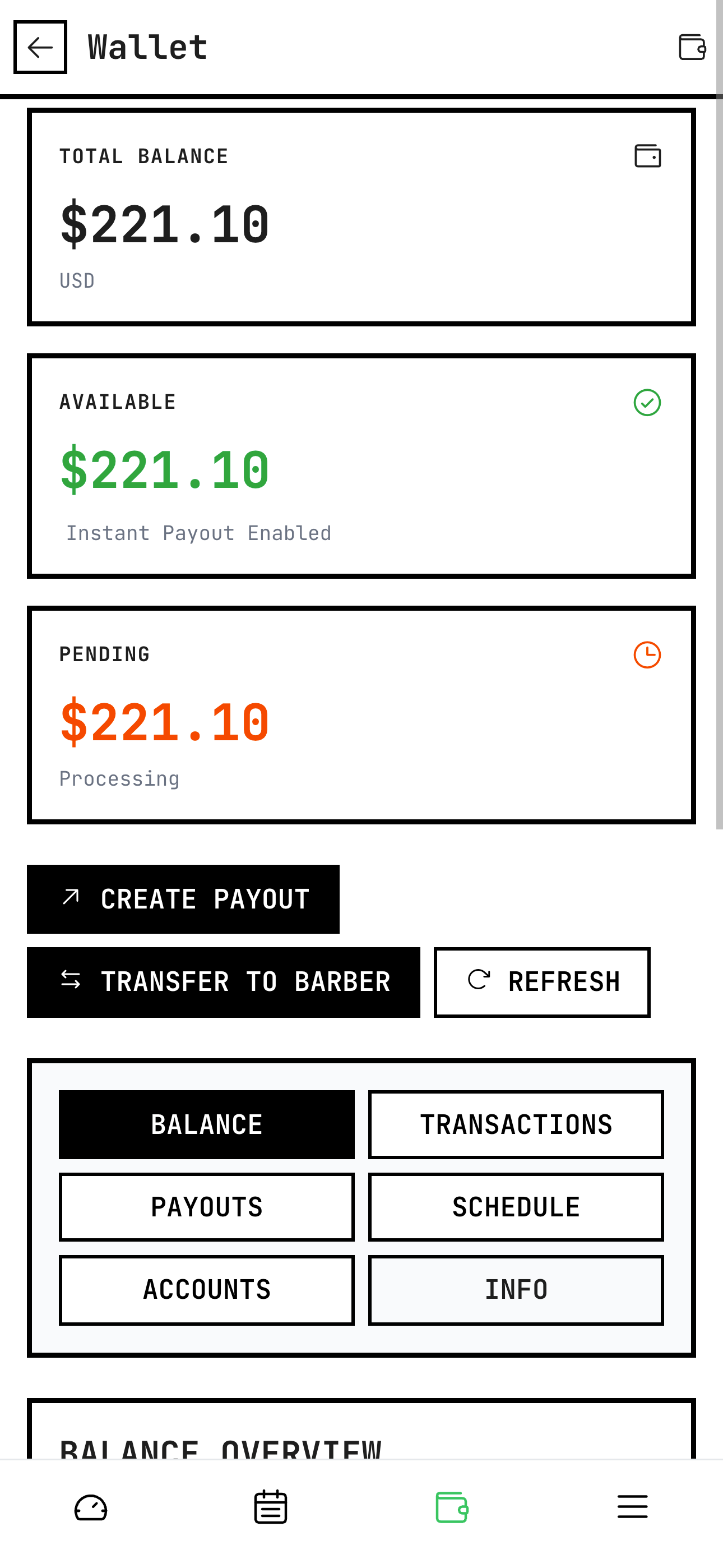Viewport: 723px width, 1568px height.
Task: Open the hamburger menu in bottom navigation
Action: pos(632,1506)
